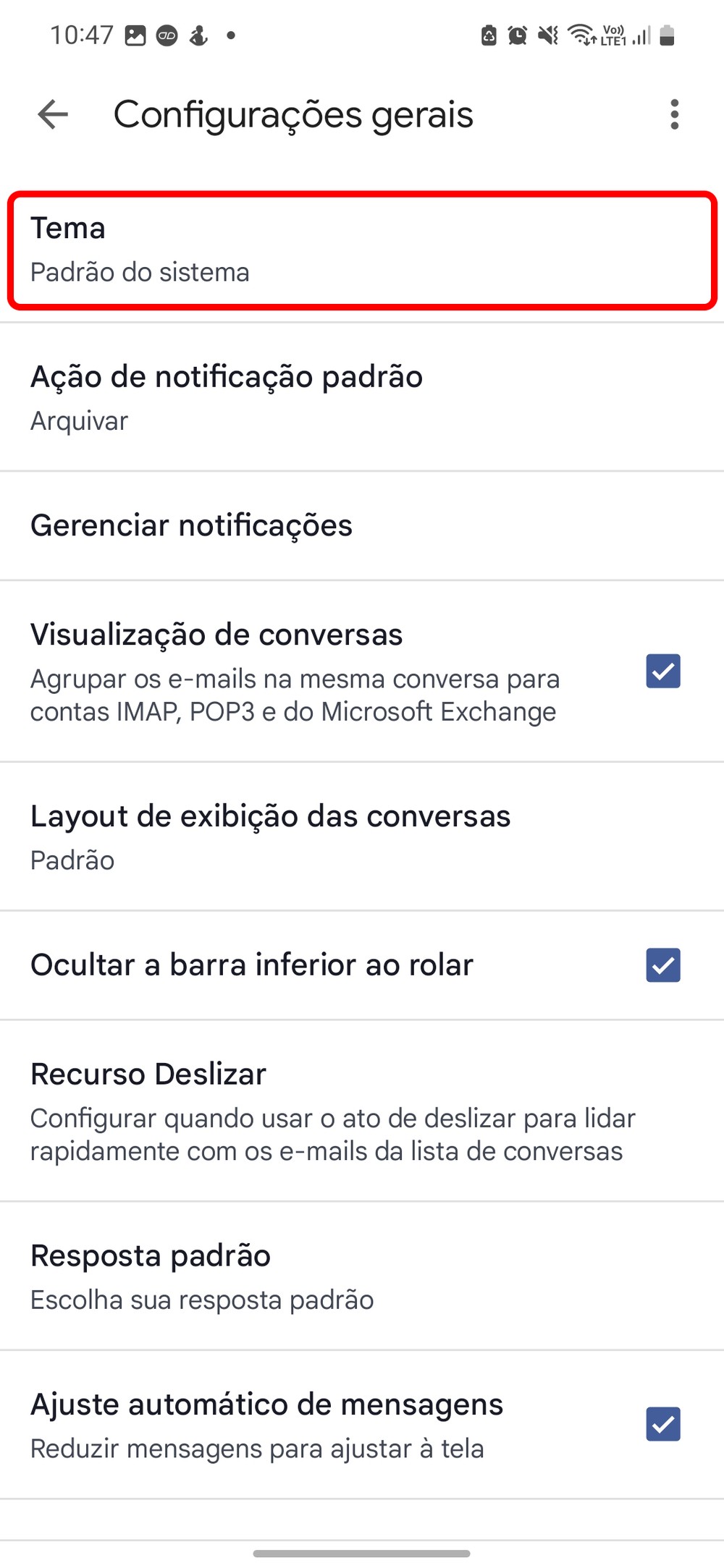
Task: Open Gerenciar notificações
Action: point(362,525)
